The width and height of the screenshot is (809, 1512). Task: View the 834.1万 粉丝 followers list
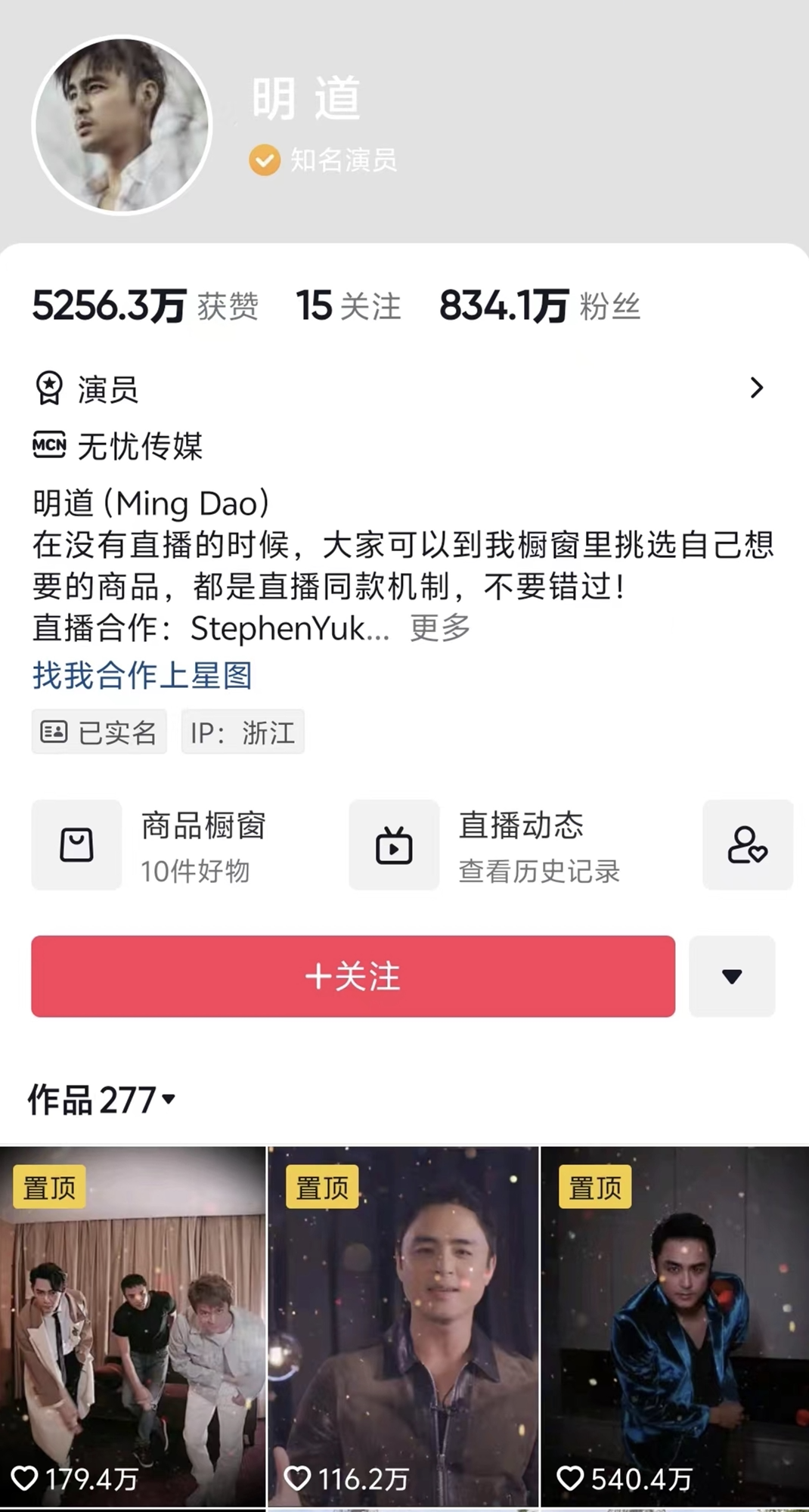coord(540,307)
